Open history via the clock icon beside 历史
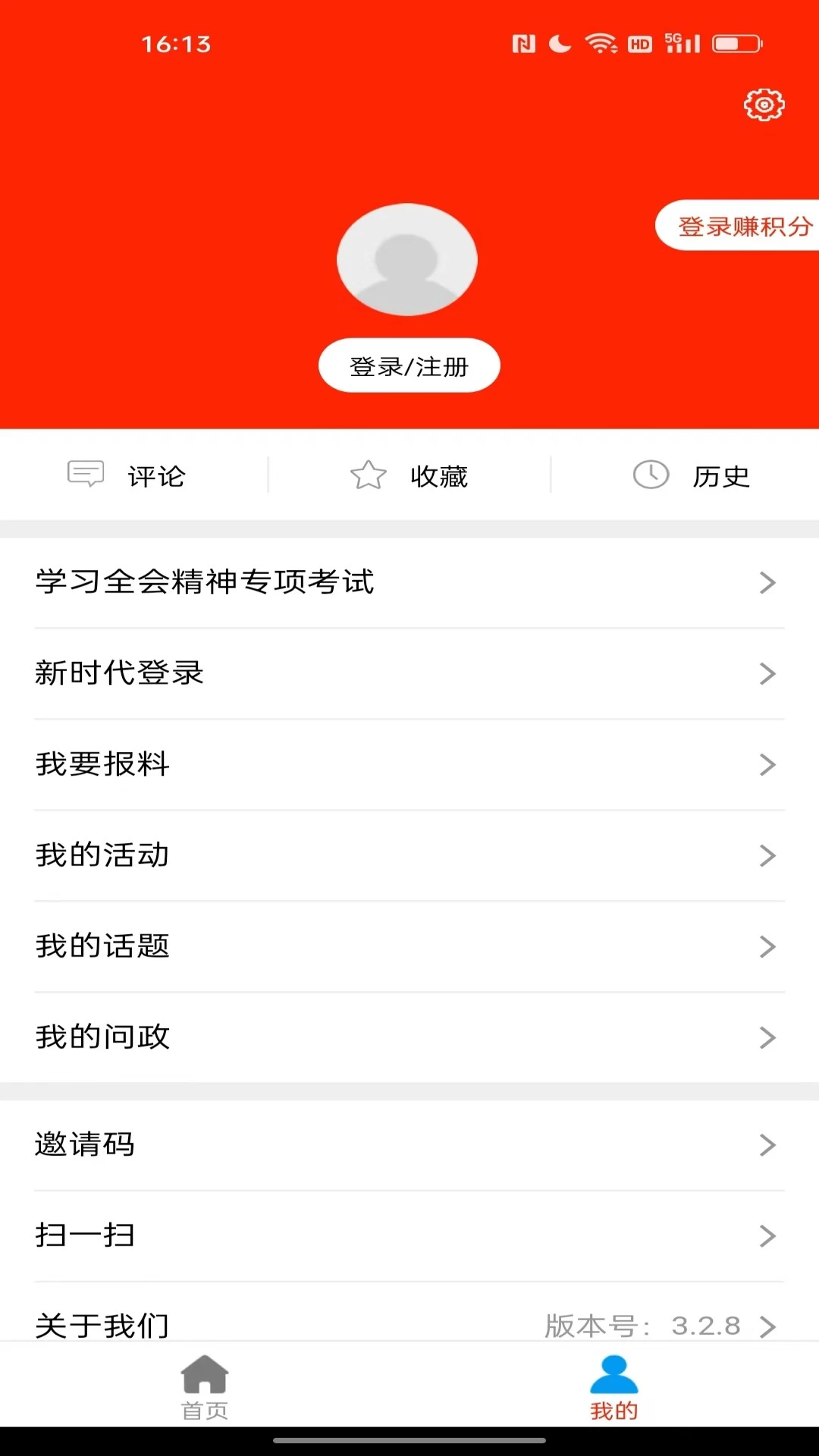 pyautogui.click(x=650, y=475)
